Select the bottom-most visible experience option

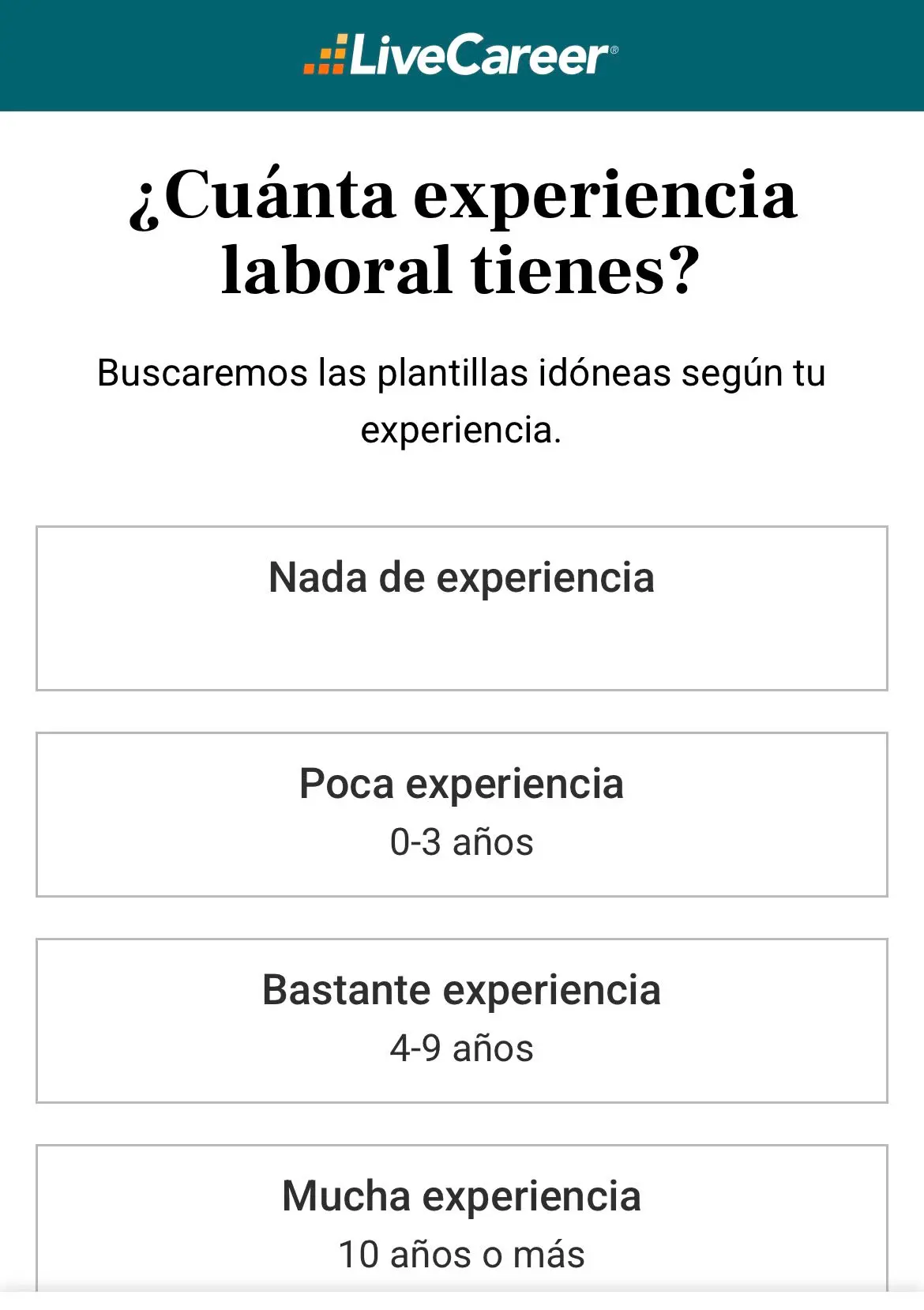(x=462, y=1221)
